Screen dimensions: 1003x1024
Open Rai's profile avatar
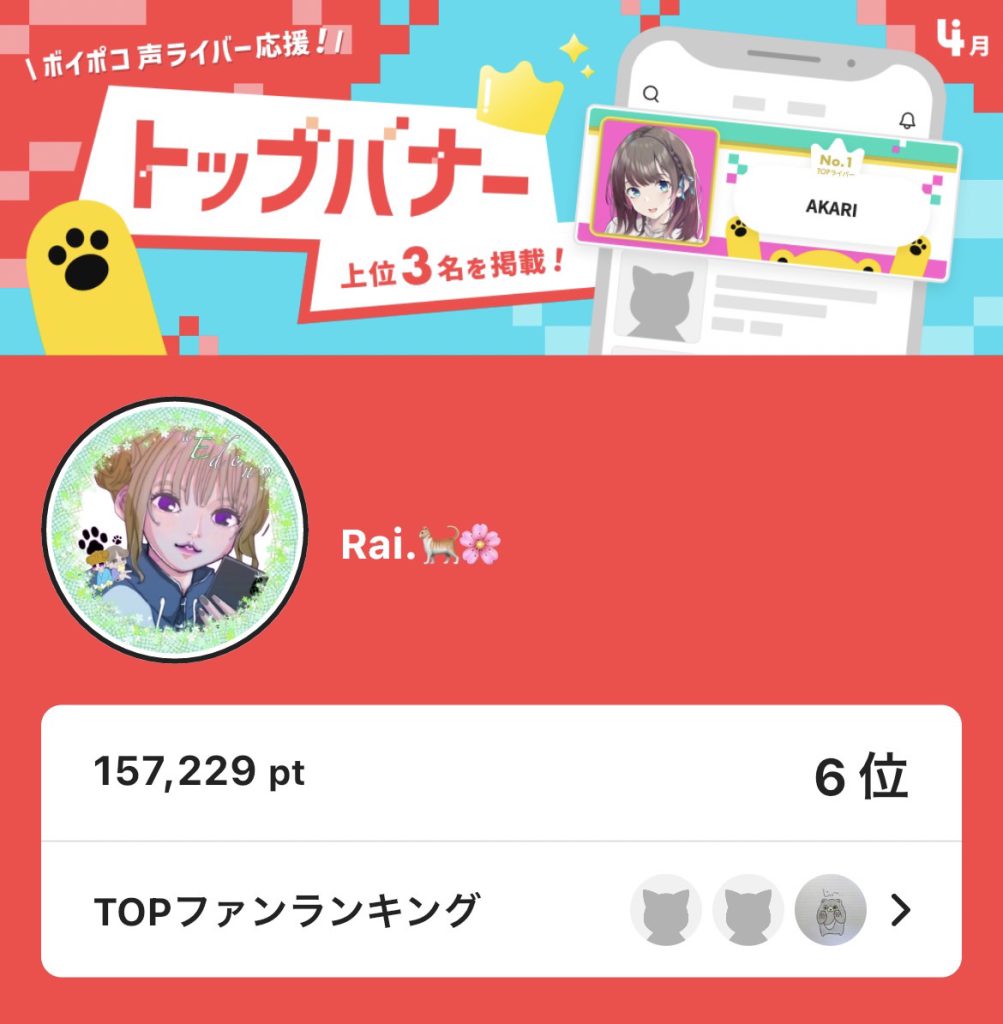point(175,530)
